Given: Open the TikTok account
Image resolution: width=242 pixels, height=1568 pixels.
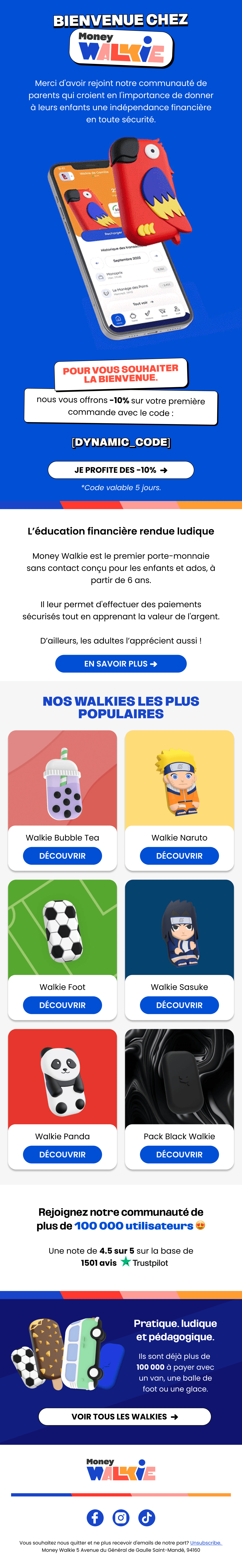Looking at the screenshot, I should point(147,1518).
